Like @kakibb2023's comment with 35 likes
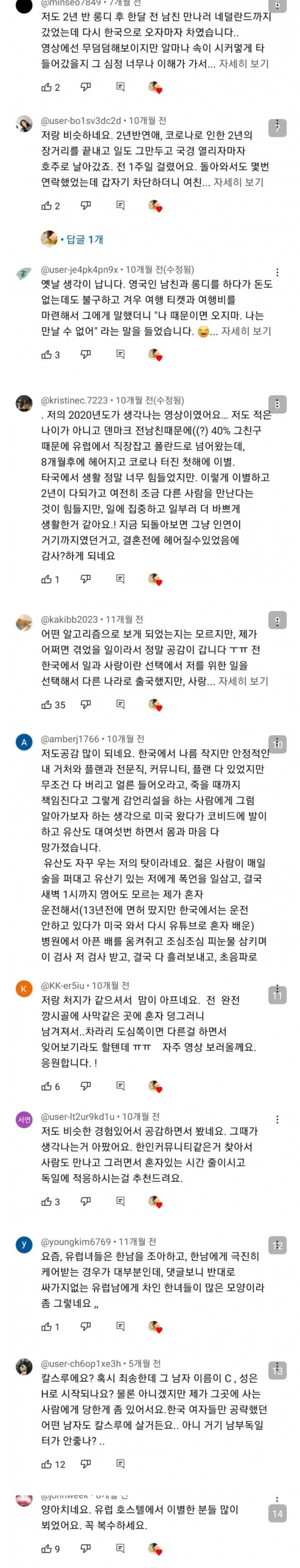This screenshot has height=1568, width=300. [46, 704]
